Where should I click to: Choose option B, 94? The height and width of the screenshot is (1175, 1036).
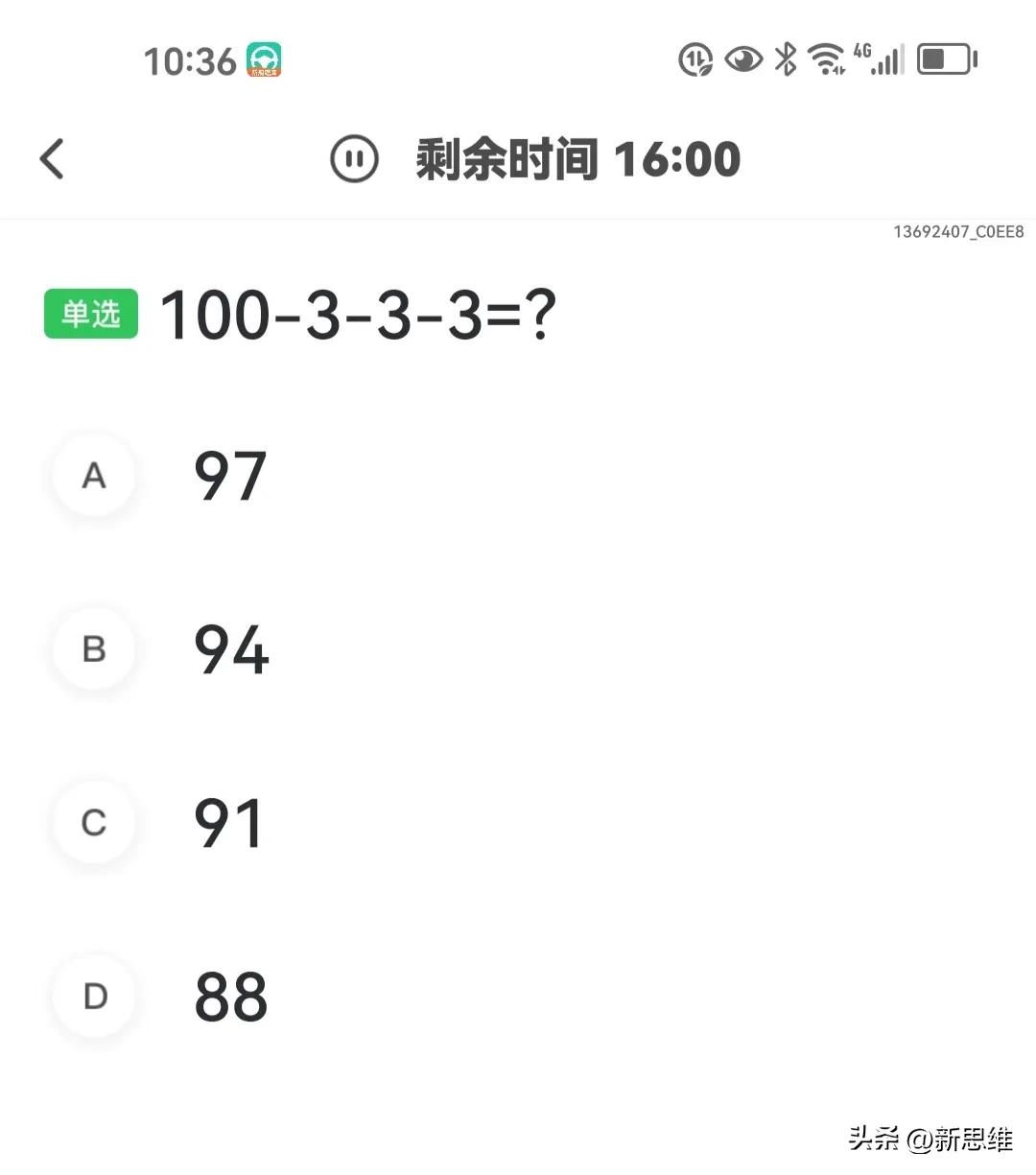point(94,649)
